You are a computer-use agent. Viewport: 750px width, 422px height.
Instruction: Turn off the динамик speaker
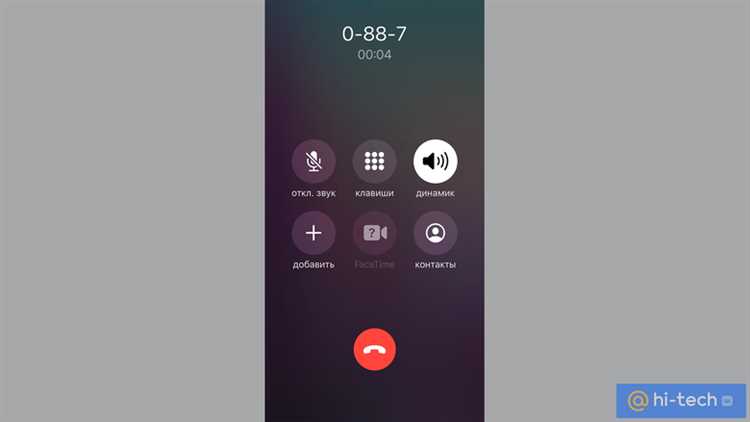435,161
